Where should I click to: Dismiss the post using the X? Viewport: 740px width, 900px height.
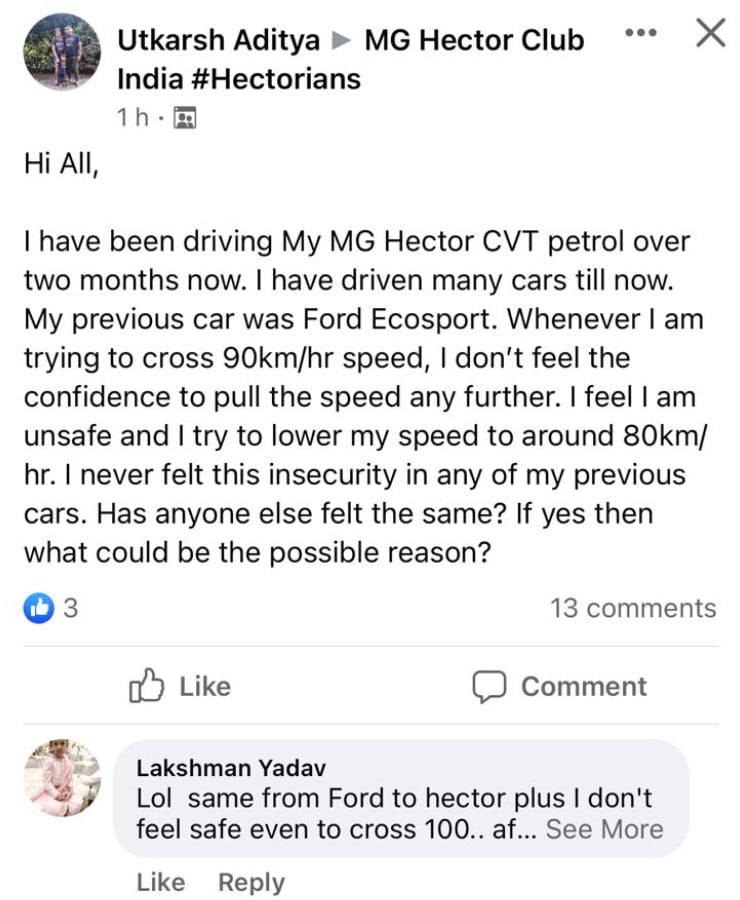click(710, 33)
